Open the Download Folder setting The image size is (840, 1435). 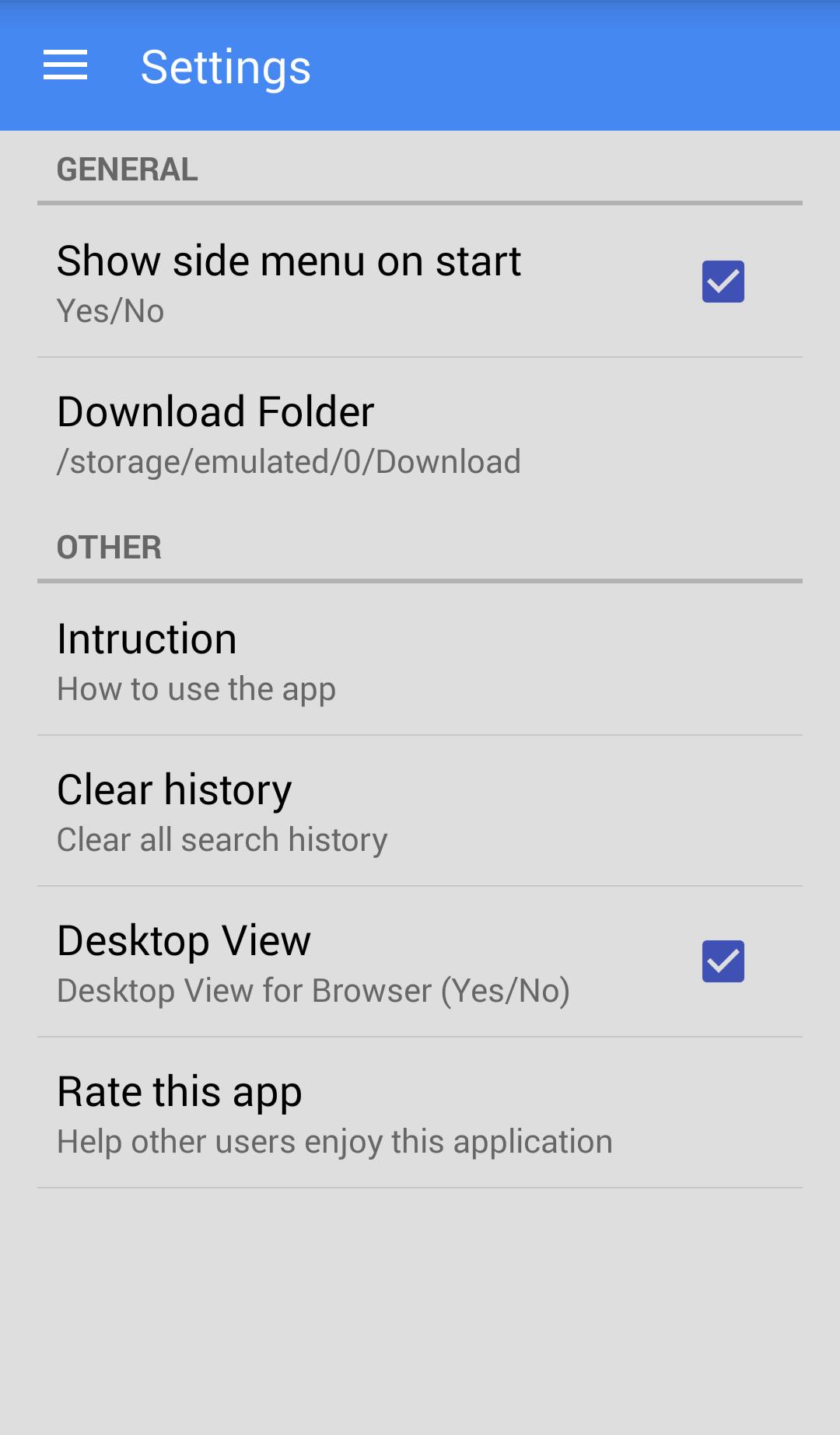click(215, 411)
